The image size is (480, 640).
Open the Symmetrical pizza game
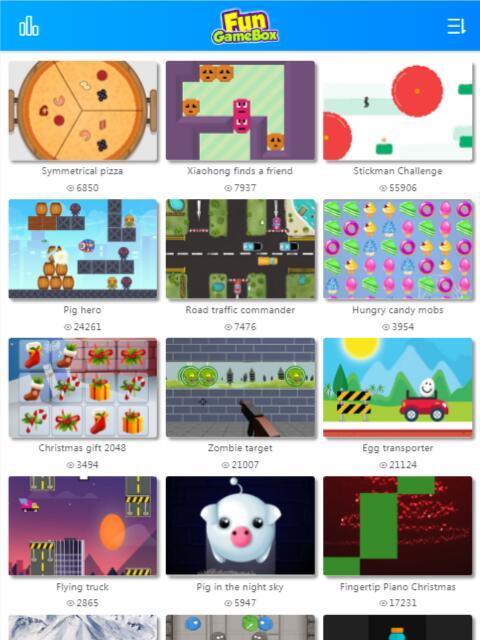(x=83, y=111)
